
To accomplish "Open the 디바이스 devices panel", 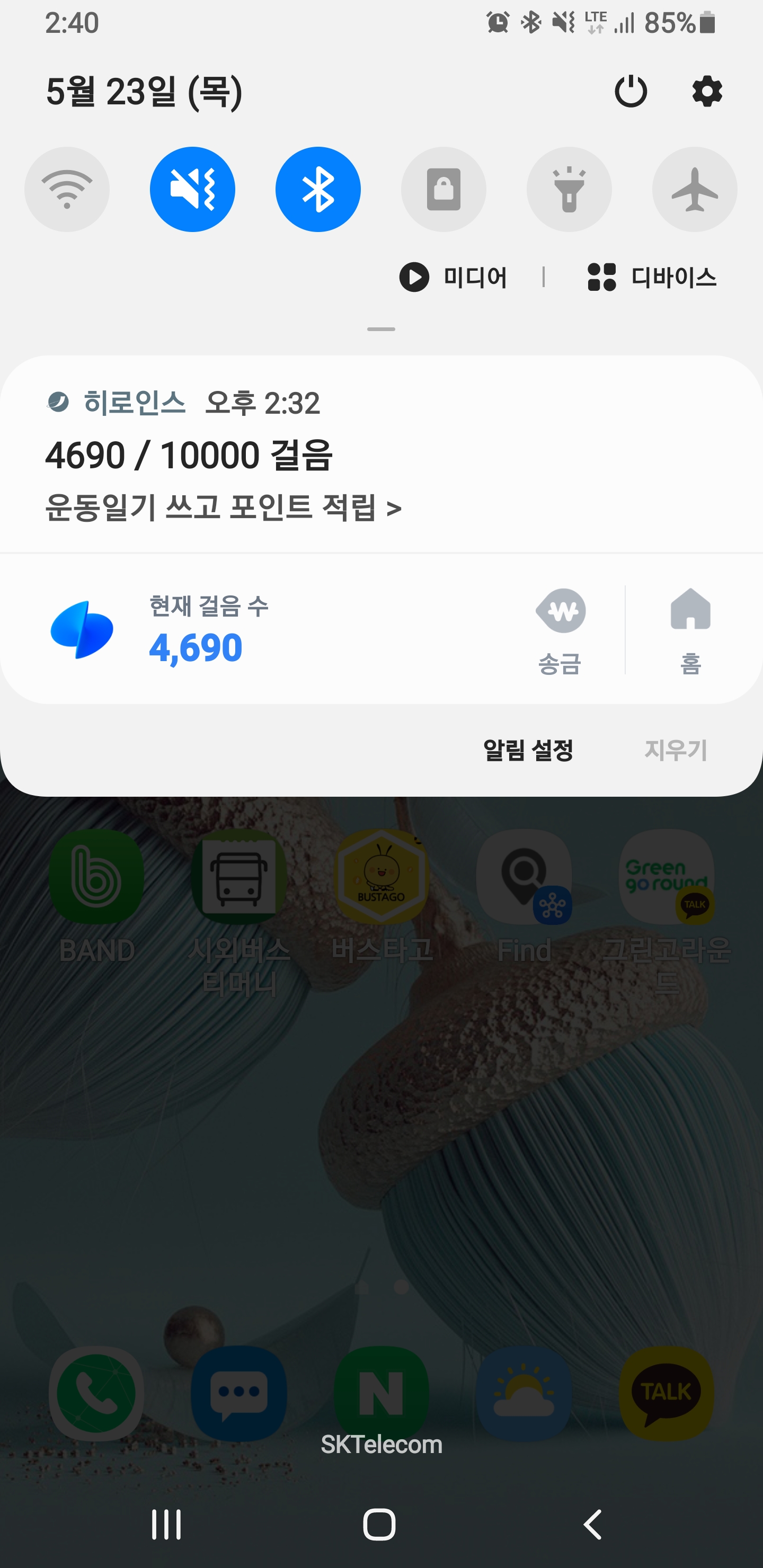I will click(652, 277).
